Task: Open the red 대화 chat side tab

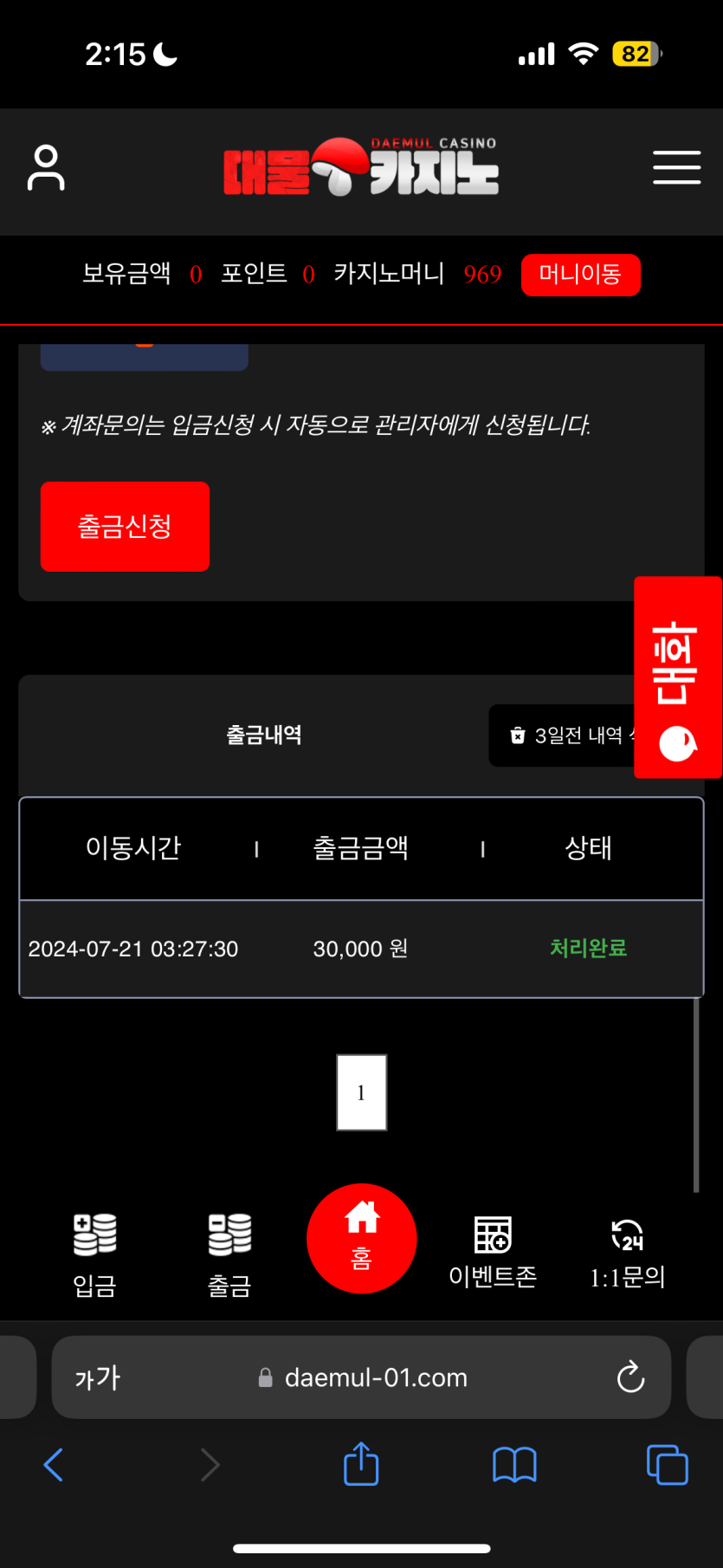Action: click(x=678, y=677)
